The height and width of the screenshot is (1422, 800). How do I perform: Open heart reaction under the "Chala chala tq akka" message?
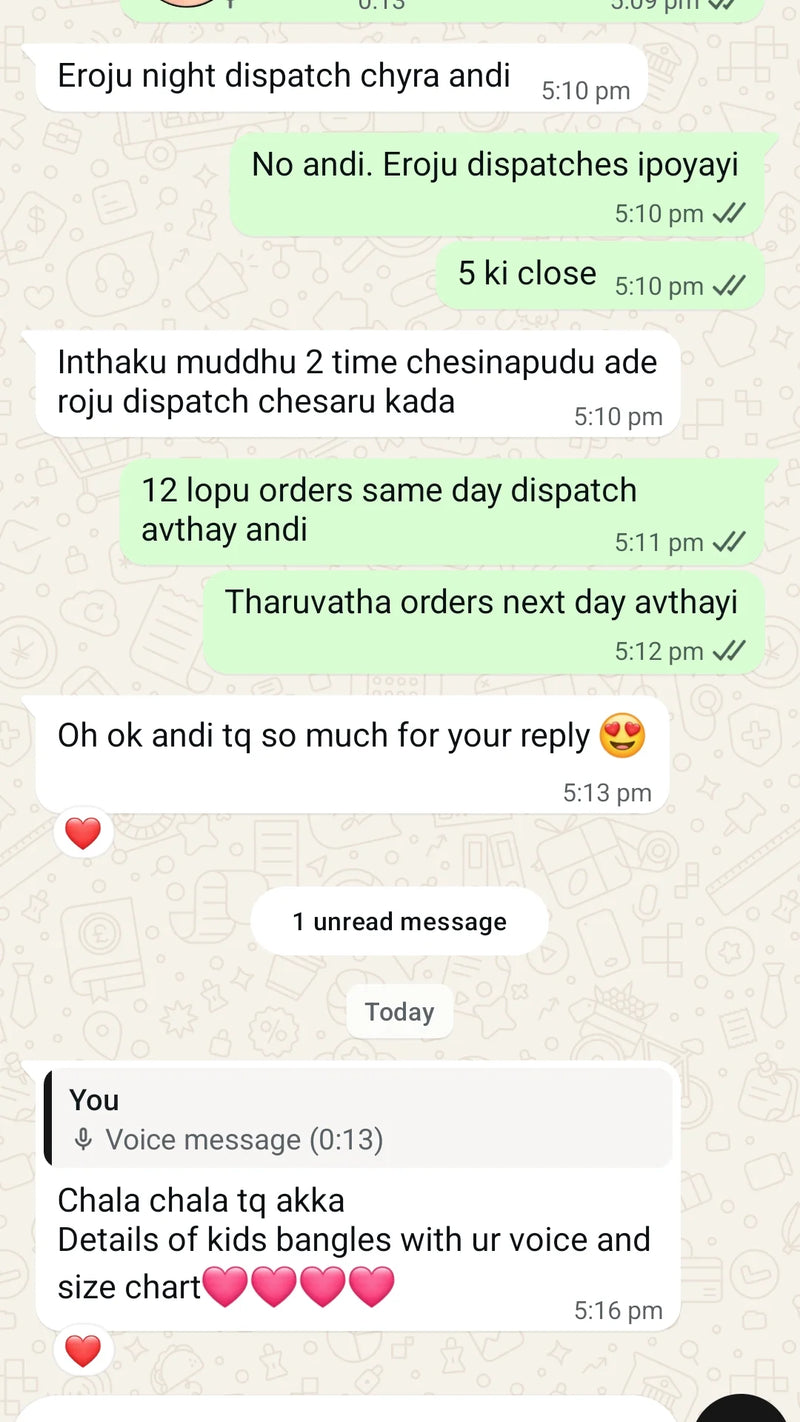click(x=82, y=1352)
